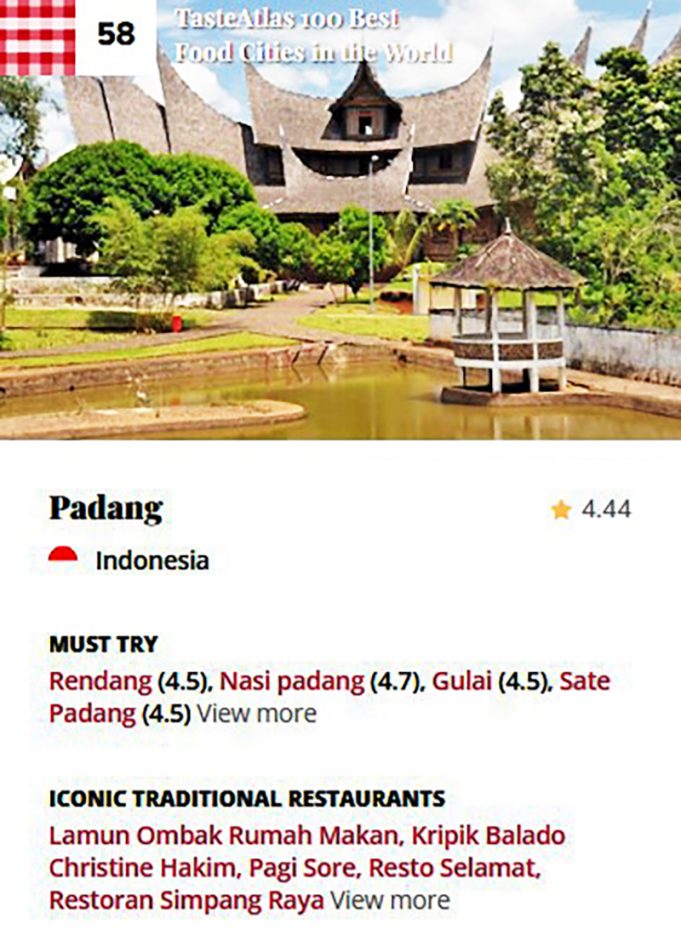Open the Rendang dish link
681x947 pixels.
tap(101, 682)
